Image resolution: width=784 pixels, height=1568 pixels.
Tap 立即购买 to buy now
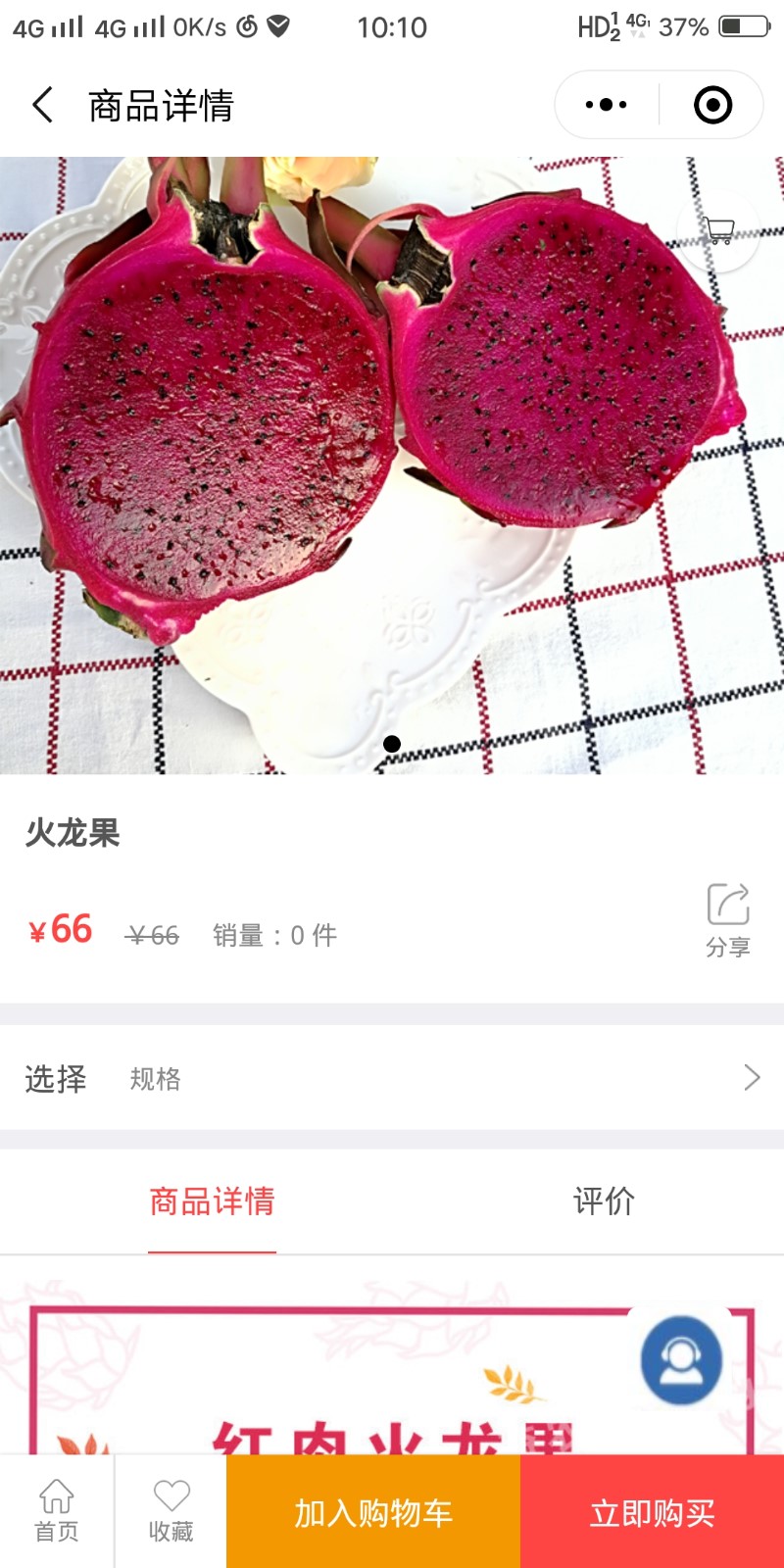pyautogui.click(x=652, y=1513)
